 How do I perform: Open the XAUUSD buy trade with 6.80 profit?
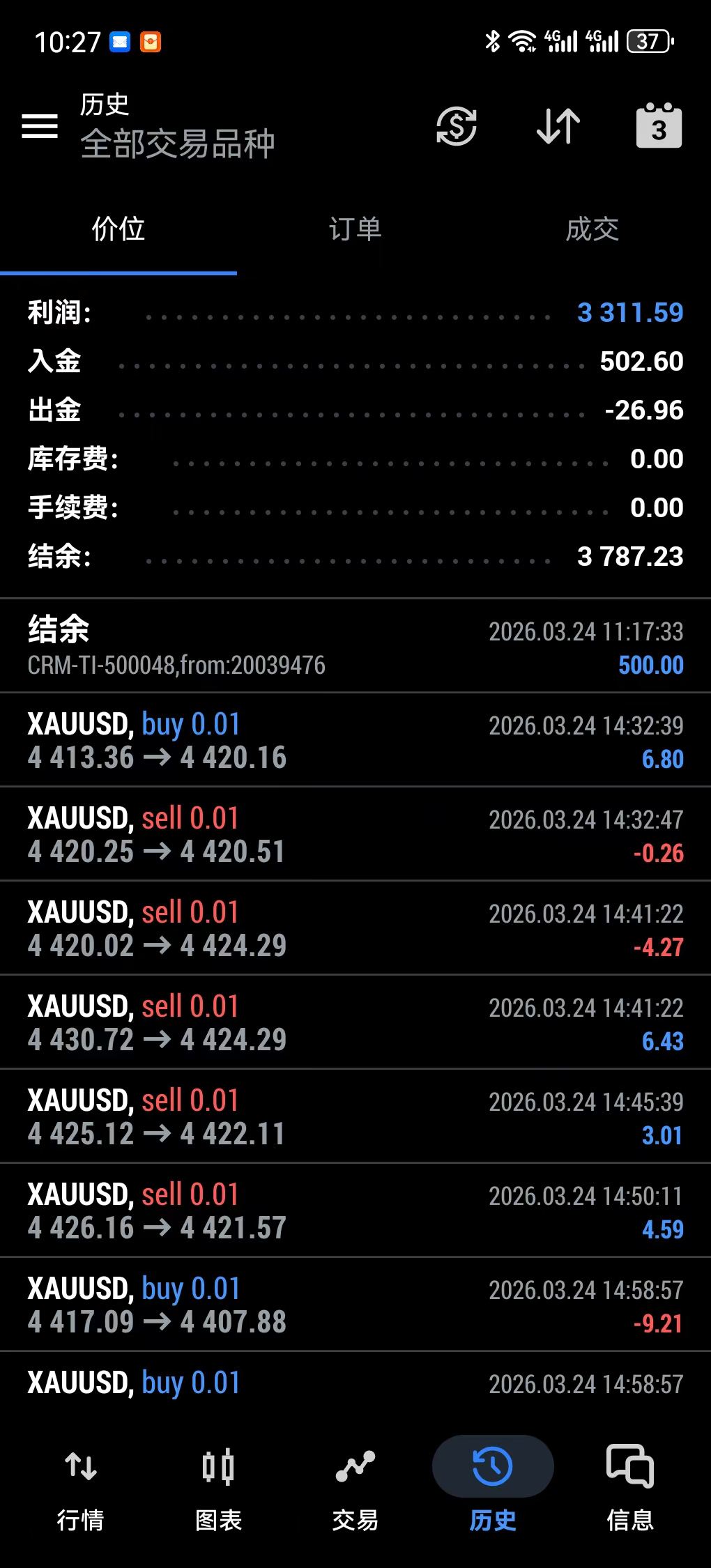tap(355, 740)
